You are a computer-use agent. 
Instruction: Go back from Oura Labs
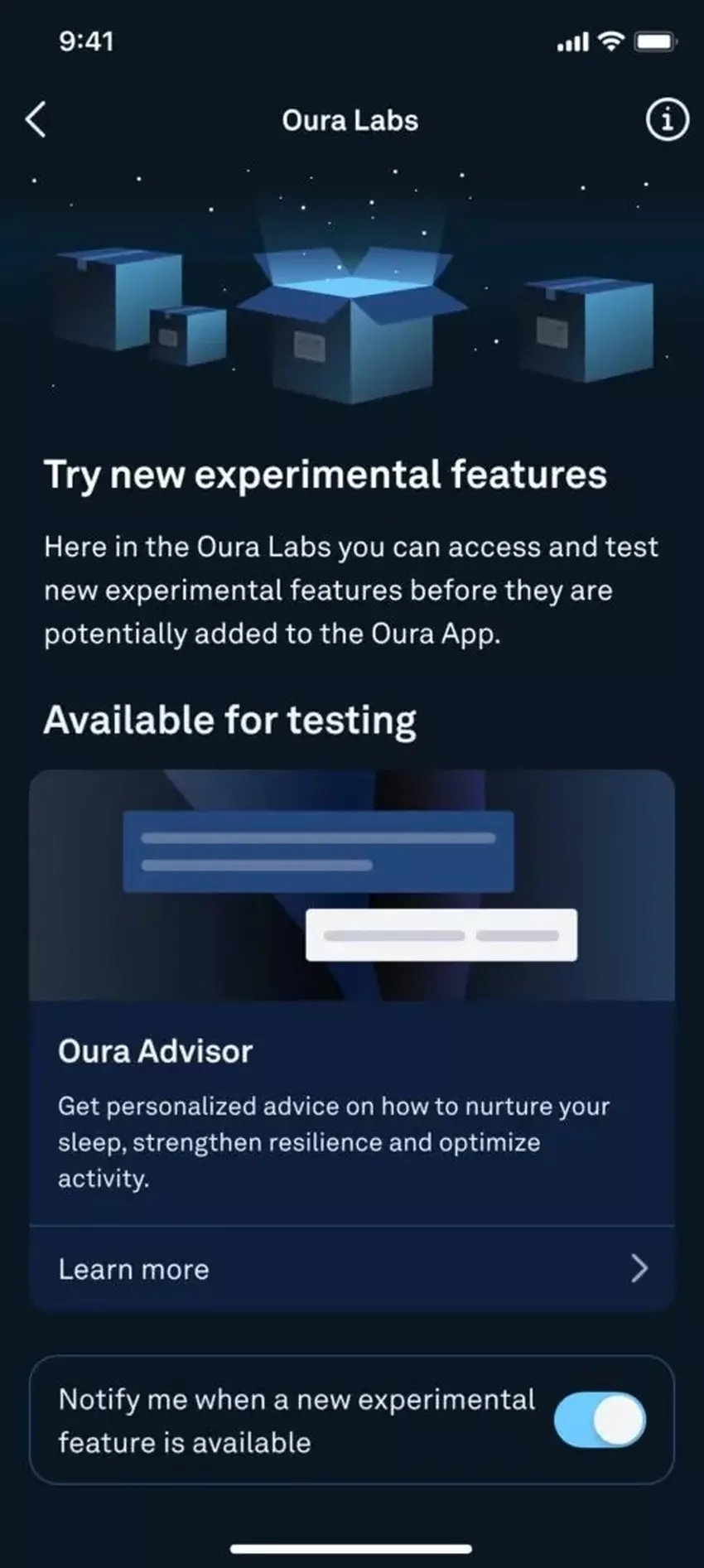36,121
